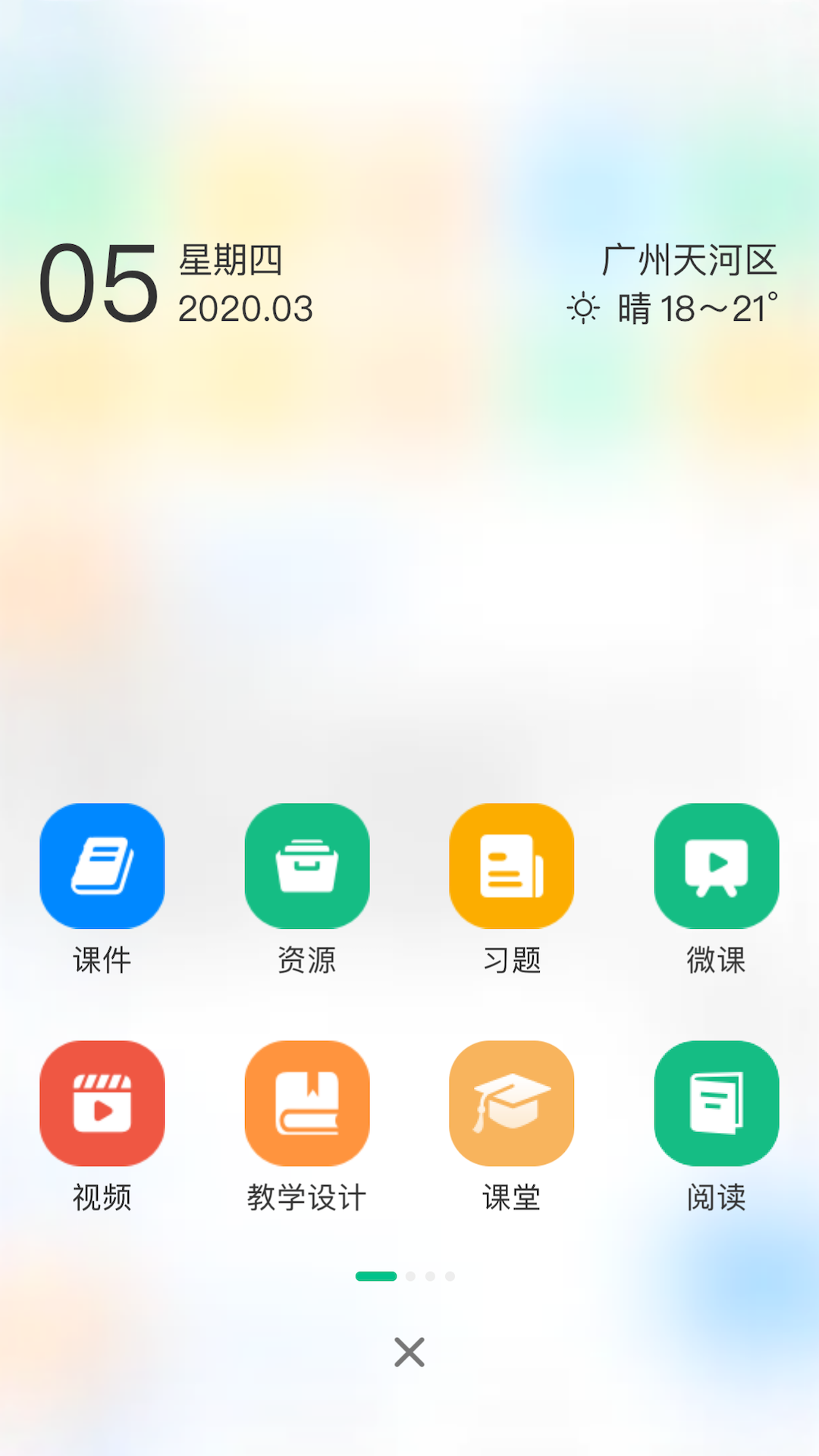Viewport: 819px width, 1456px height.
Task: Select the active green page indicator
Action: [x=377, y=1276]
